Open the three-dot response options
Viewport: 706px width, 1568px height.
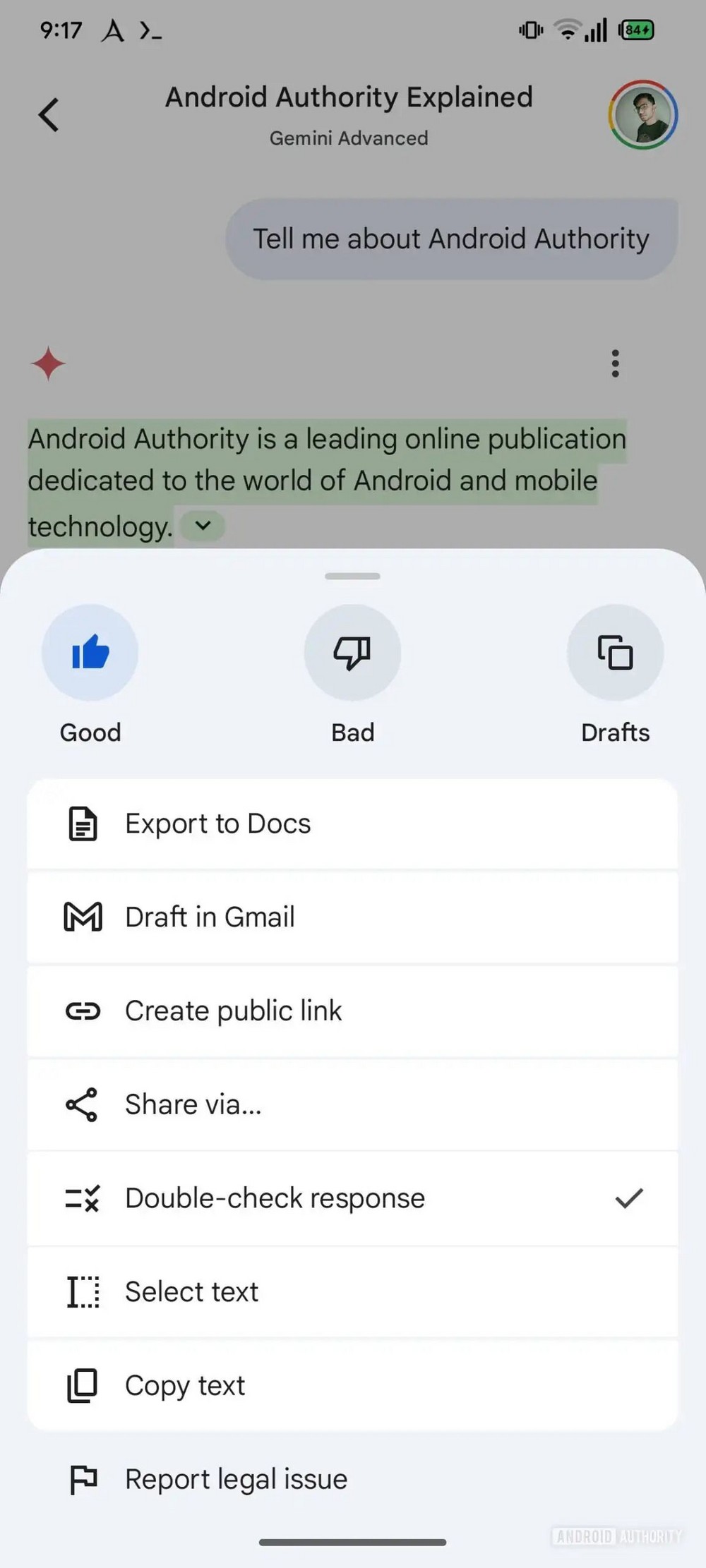click(x=615, y=363)
